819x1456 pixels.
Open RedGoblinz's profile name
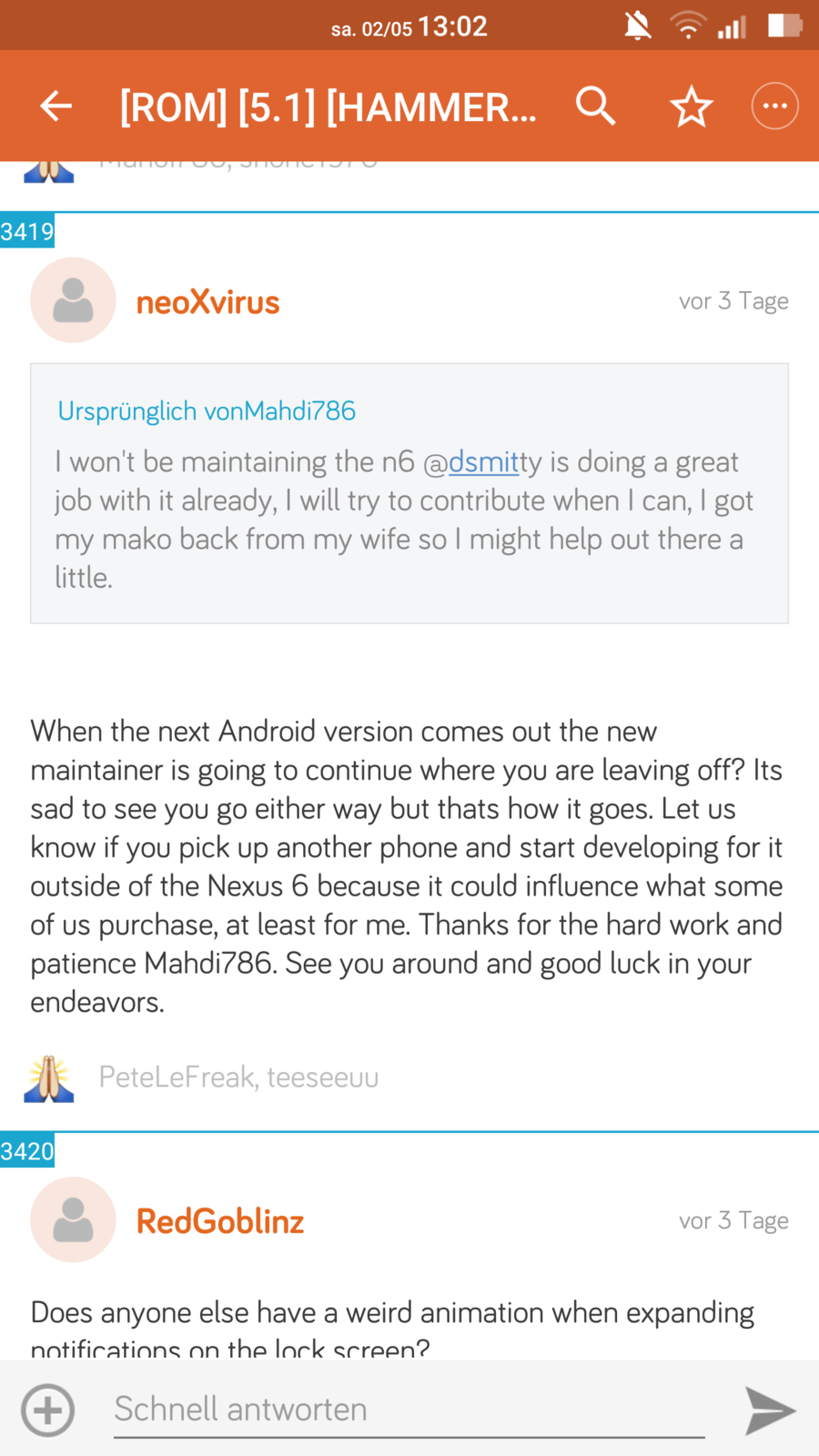pyautogui.click(x=220, y=1221)
